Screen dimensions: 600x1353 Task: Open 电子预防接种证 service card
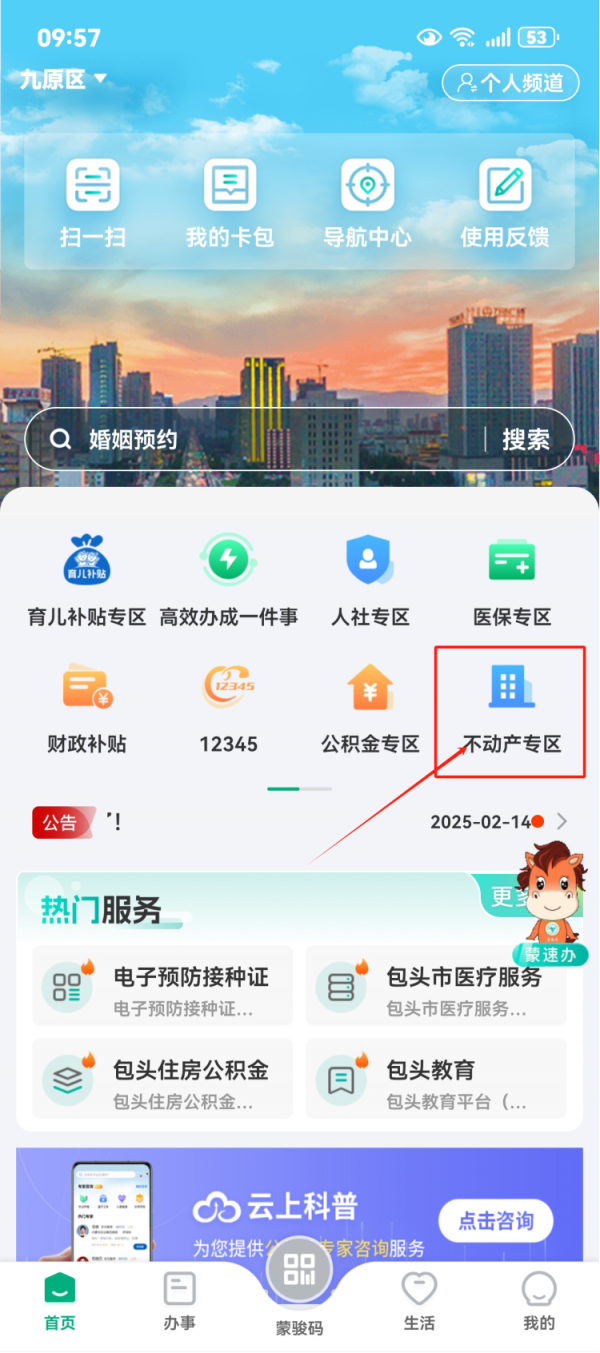click(x=163, y=986)
